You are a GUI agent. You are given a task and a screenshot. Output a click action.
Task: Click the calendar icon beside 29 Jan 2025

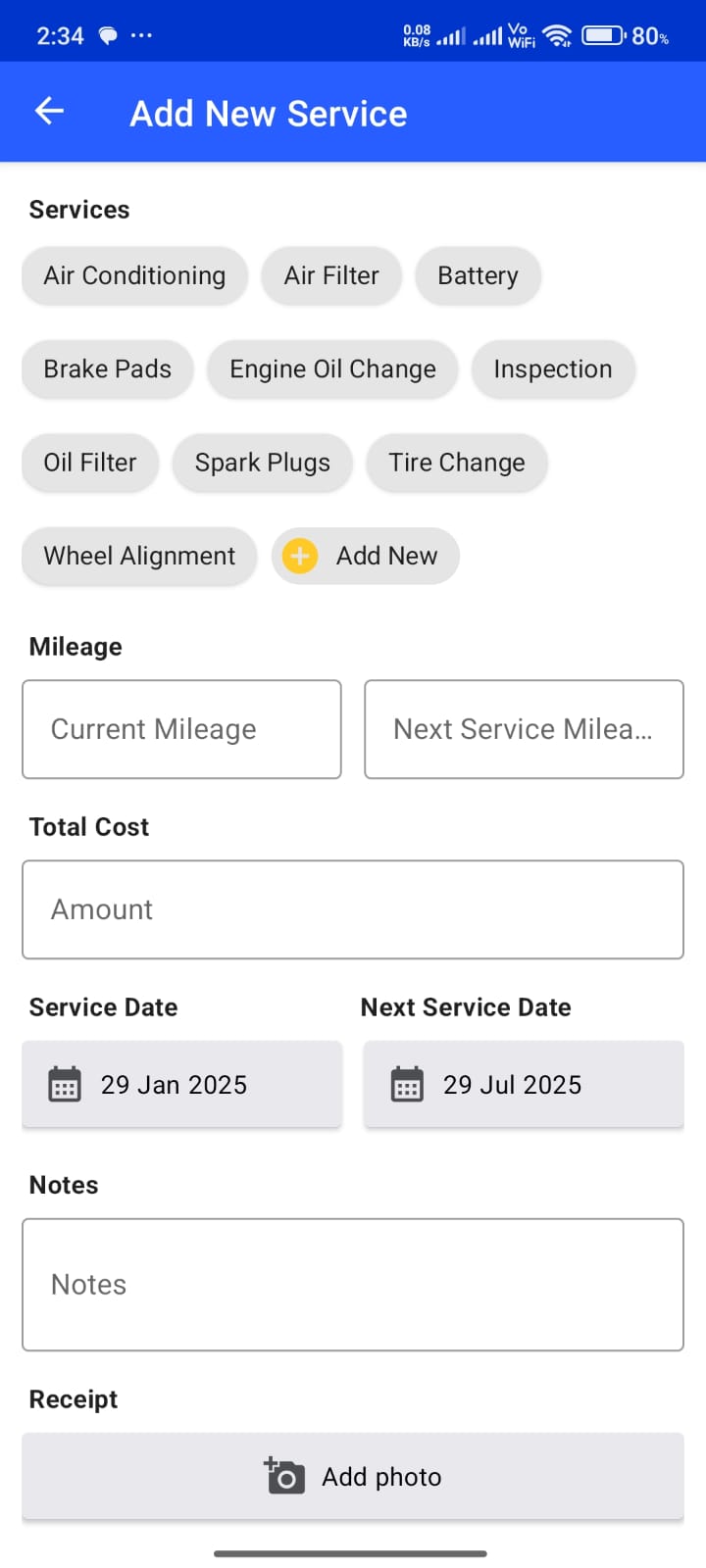click(x=64, y=1084)
